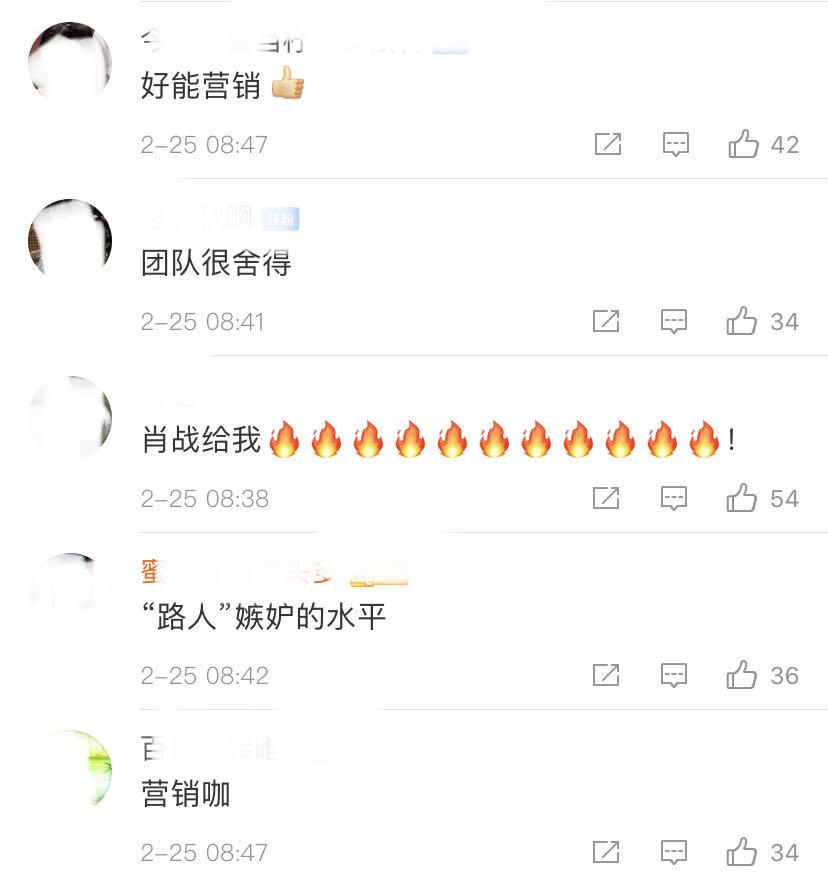Like the comment '好能营销'

pyautogui.click(x=743, y=144)
